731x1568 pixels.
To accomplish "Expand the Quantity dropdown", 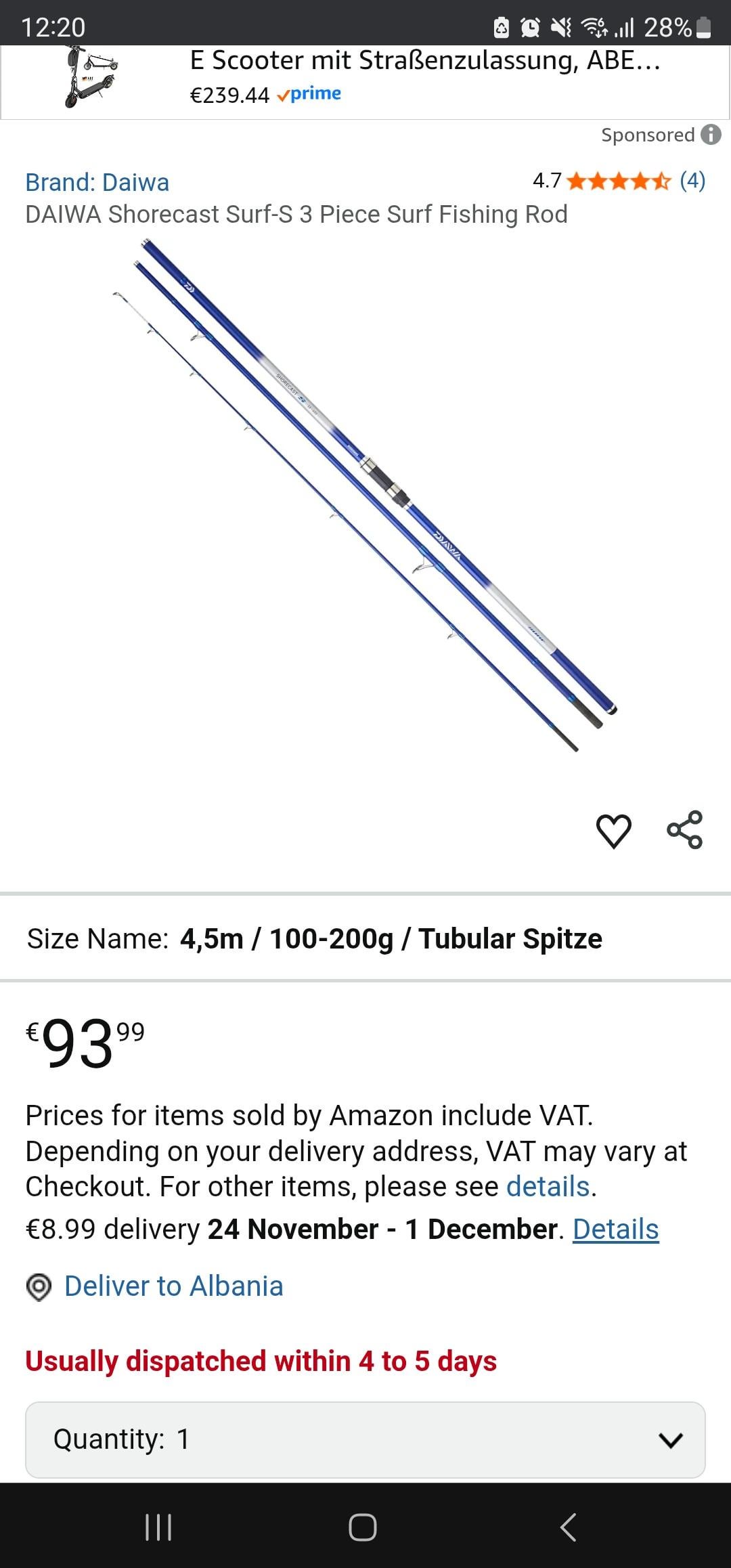I will tap(365, 1439).
